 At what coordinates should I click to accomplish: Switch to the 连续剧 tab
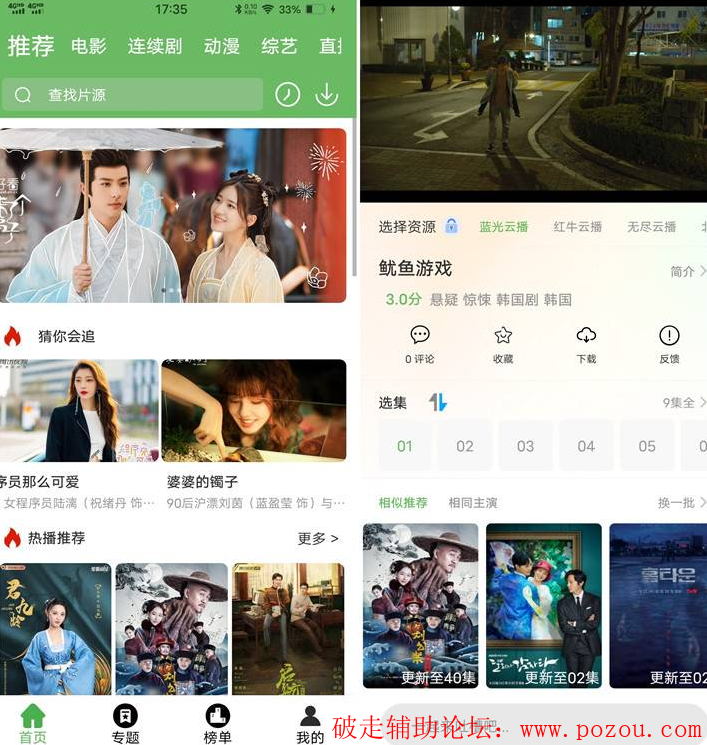pos(154,46)
